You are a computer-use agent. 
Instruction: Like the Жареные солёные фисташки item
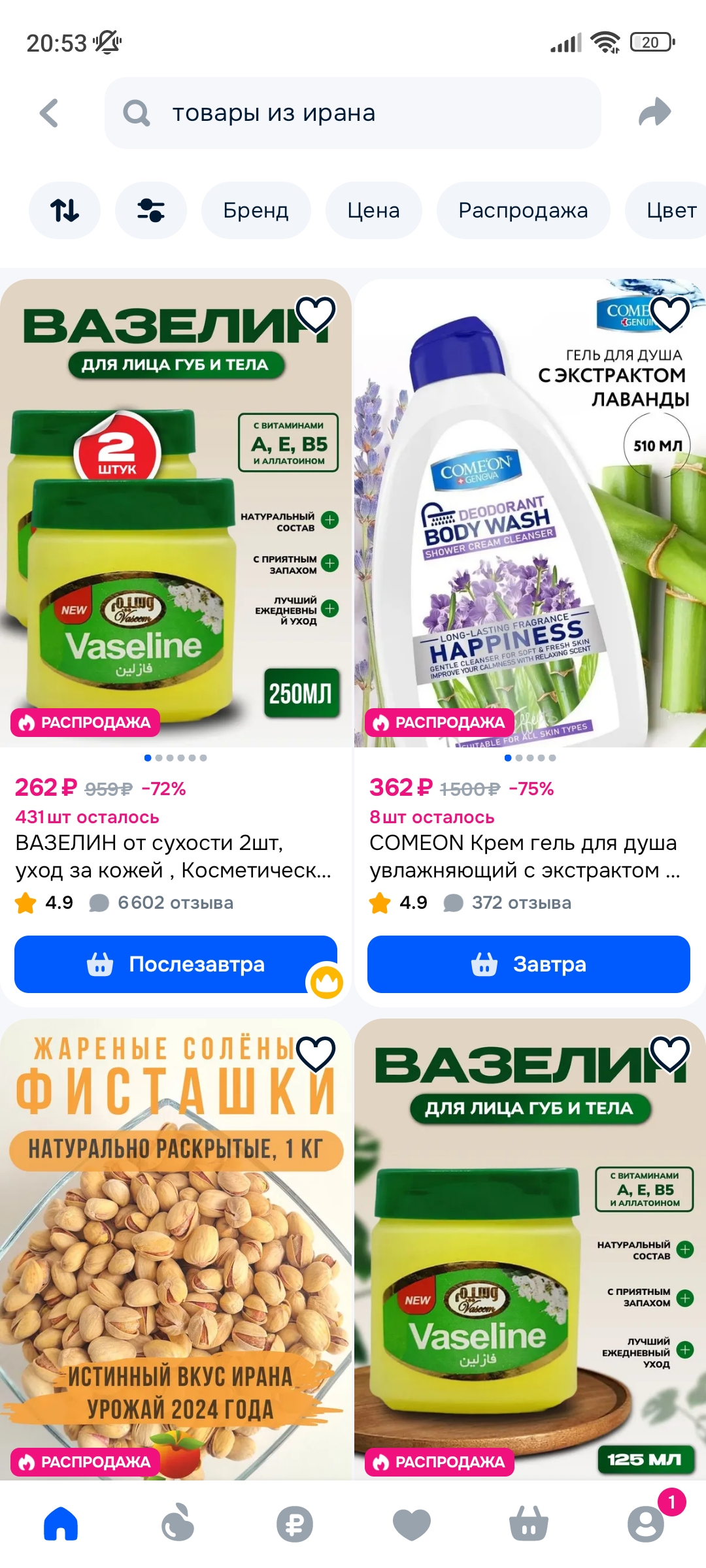pos(316,1054)
